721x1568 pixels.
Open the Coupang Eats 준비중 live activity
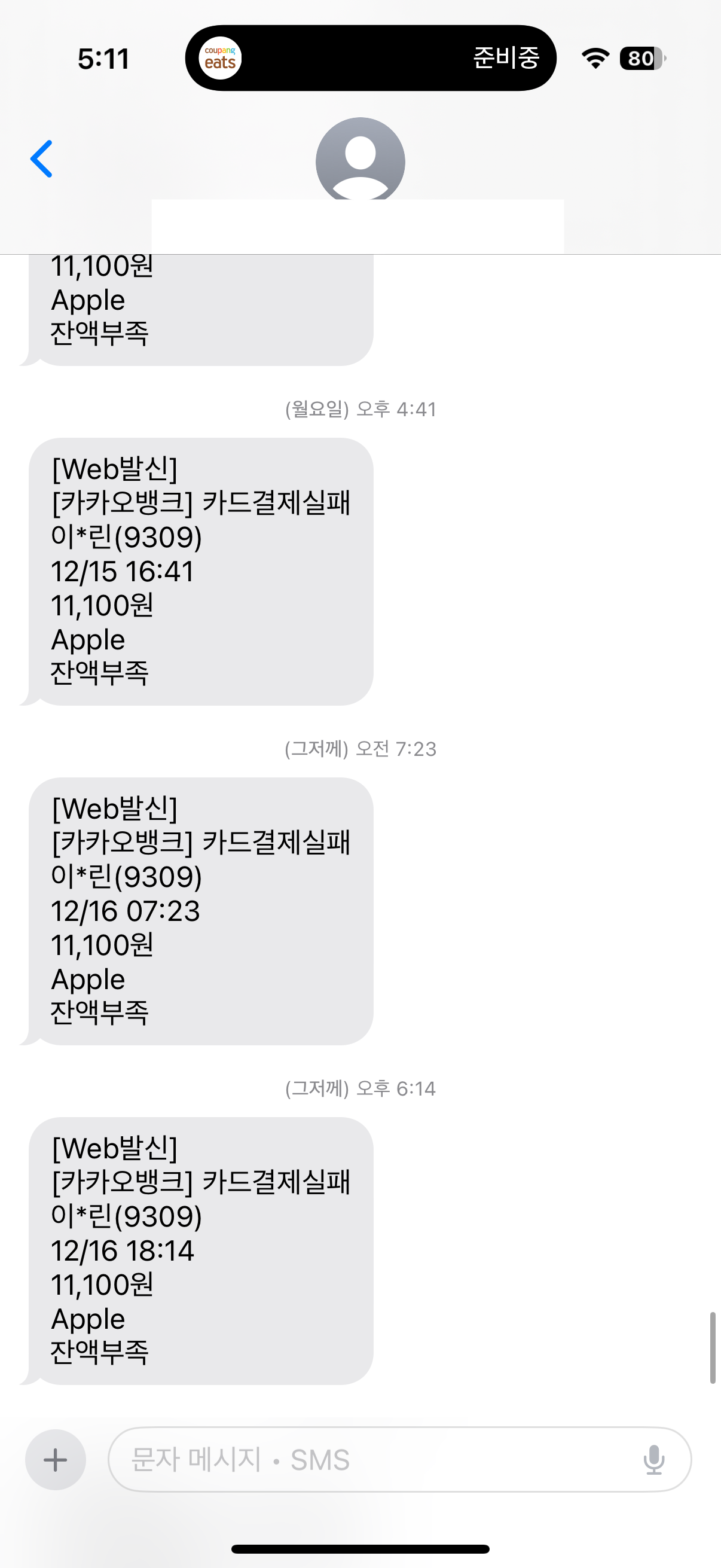click(371, 59)
